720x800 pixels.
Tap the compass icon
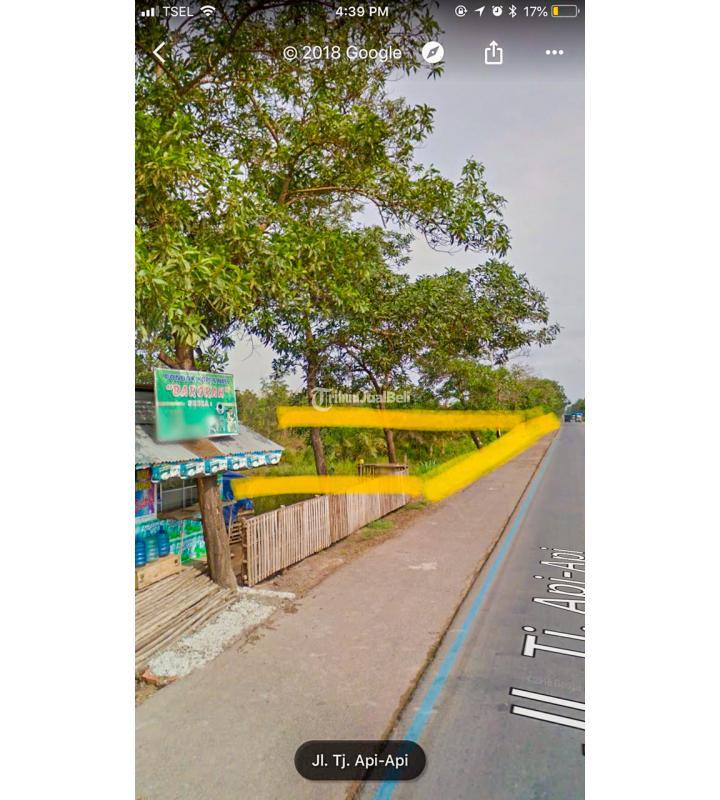tap(432, 52)
